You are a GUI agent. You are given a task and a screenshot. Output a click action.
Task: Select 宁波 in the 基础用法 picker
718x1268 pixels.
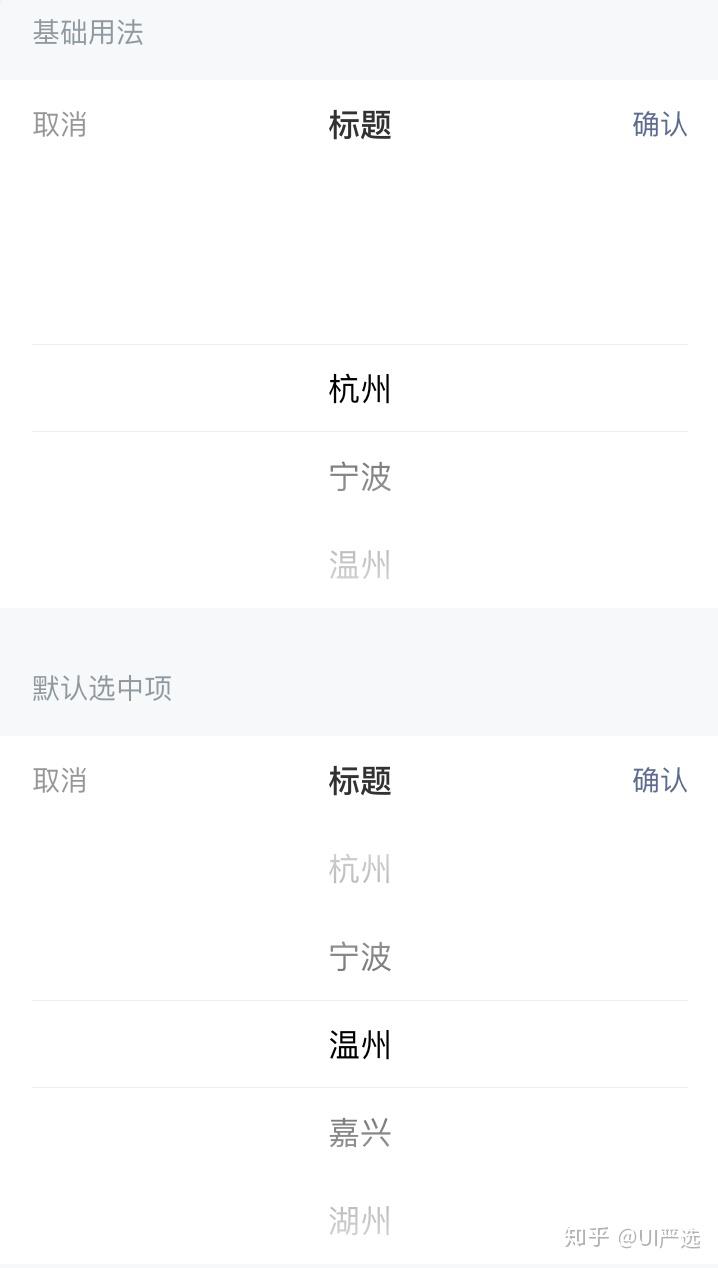[x=360, y=477]
